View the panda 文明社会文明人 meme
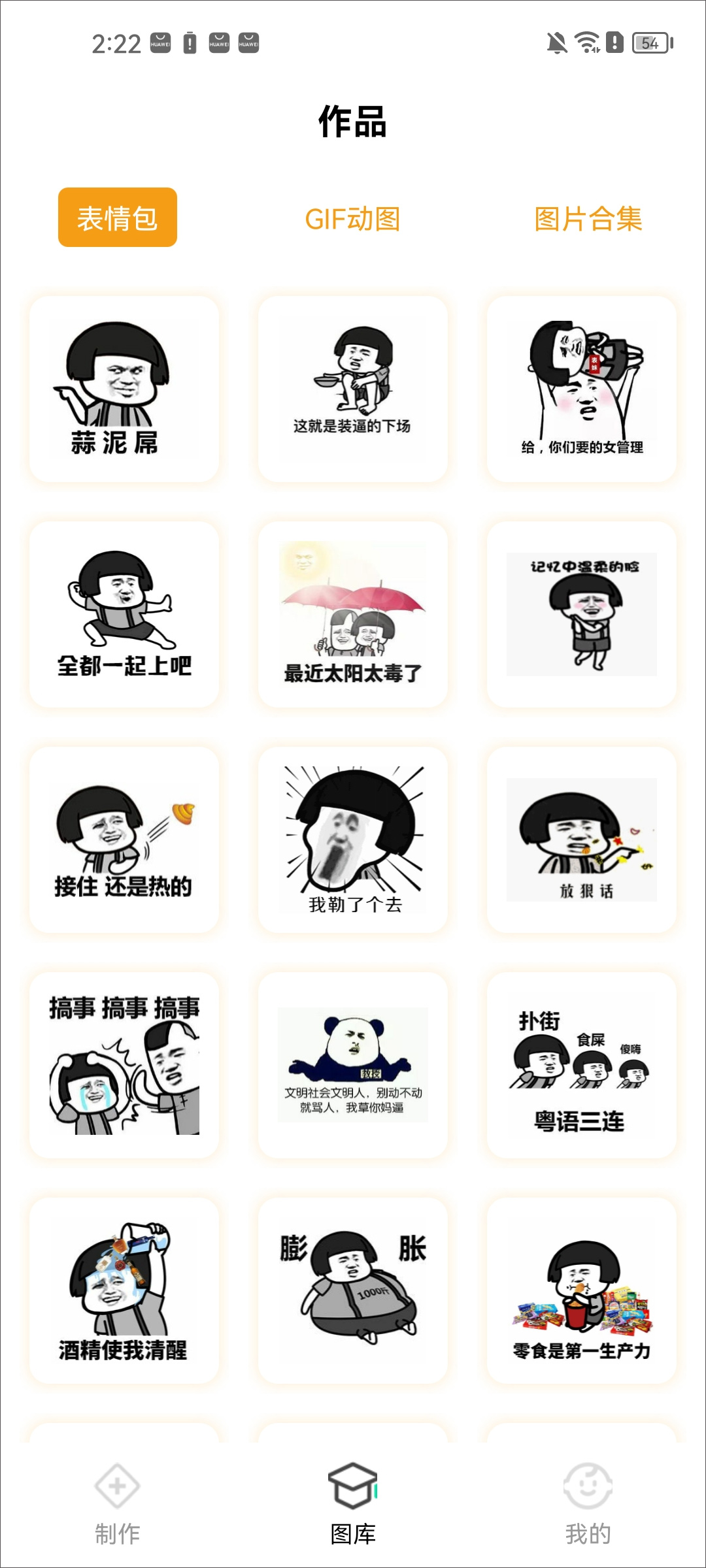Viewport: 706px width, 1568px height. tap(353, 1065)
